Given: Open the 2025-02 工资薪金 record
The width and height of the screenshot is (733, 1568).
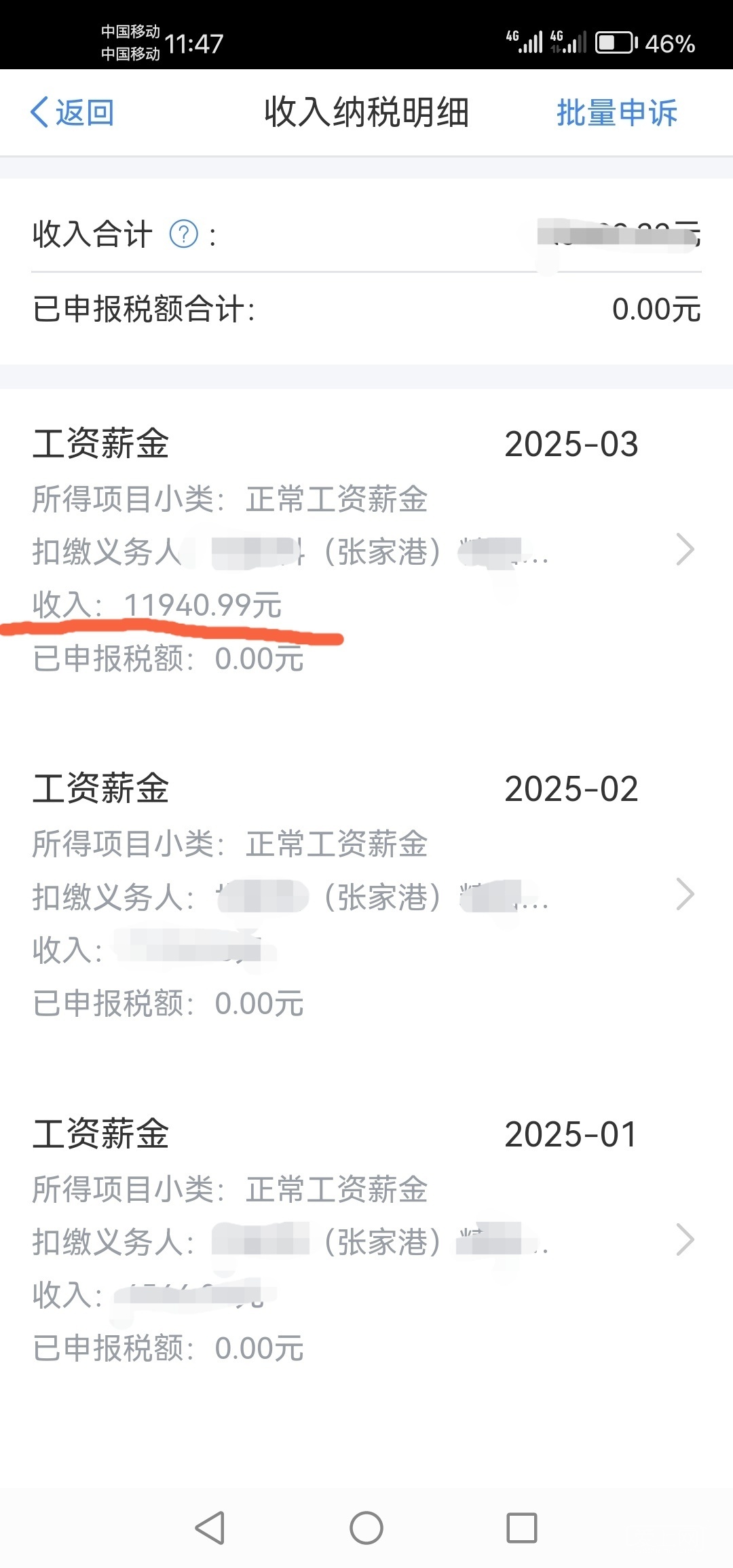Looking at the screenshot, I should pyautogui.click(x=685, y=895).
